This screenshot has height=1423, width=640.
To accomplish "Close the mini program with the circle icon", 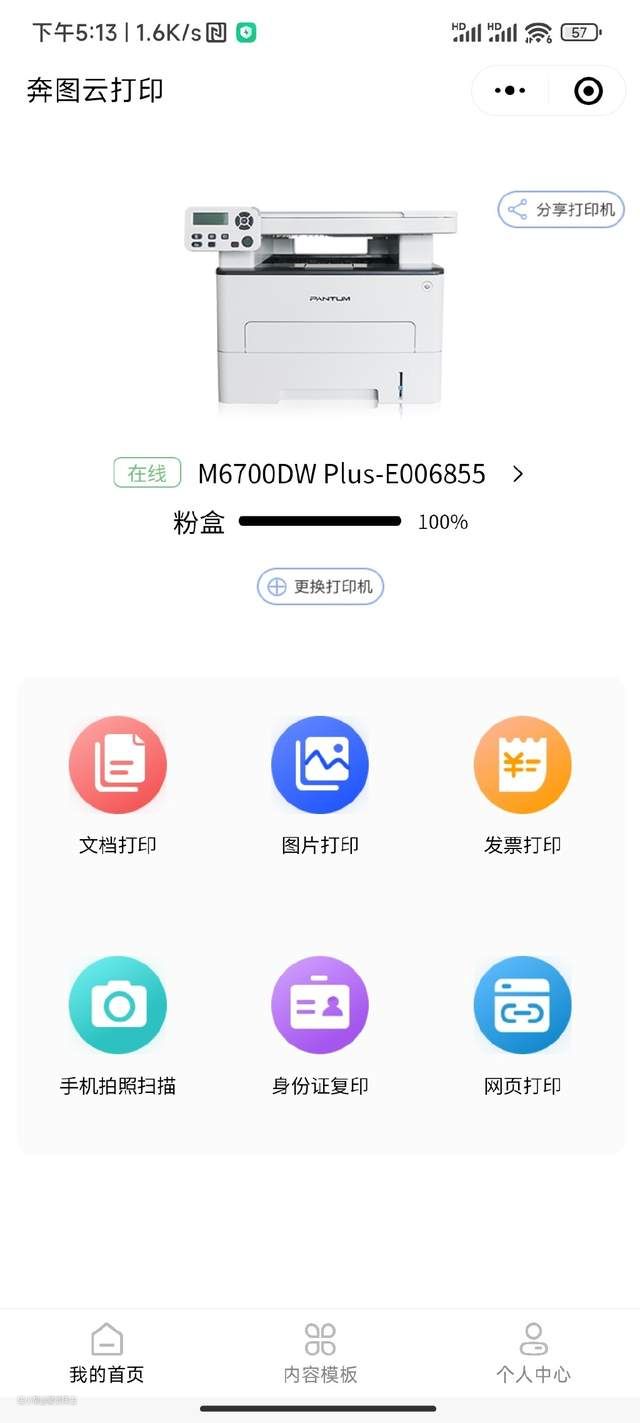I will 588,91.
